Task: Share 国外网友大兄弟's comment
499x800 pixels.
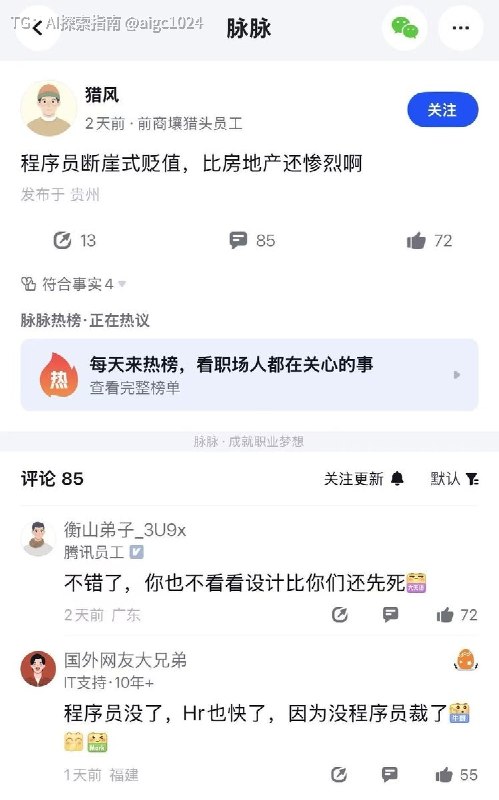Action: tap(339, 774)
